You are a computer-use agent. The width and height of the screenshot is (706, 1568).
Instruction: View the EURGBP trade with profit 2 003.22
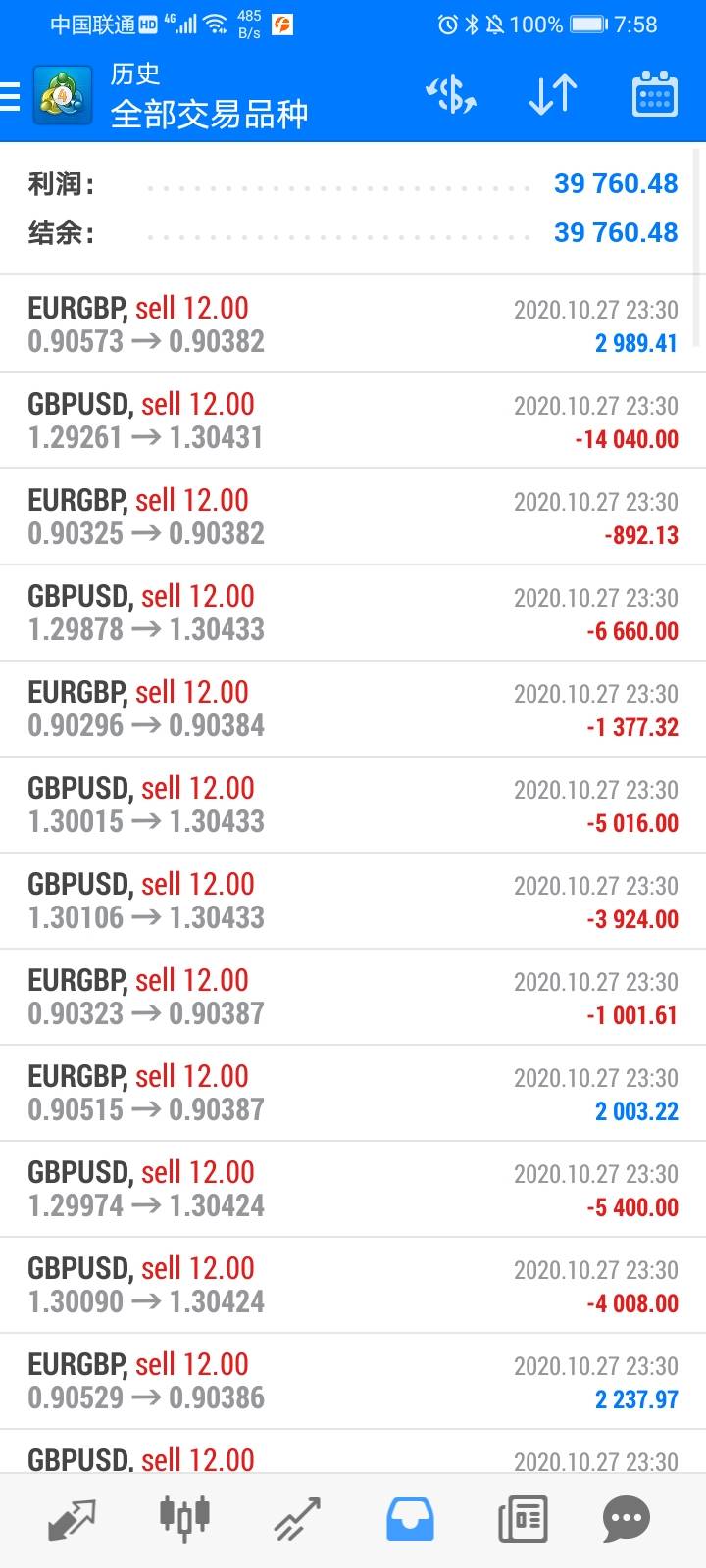click(353, 1093)
